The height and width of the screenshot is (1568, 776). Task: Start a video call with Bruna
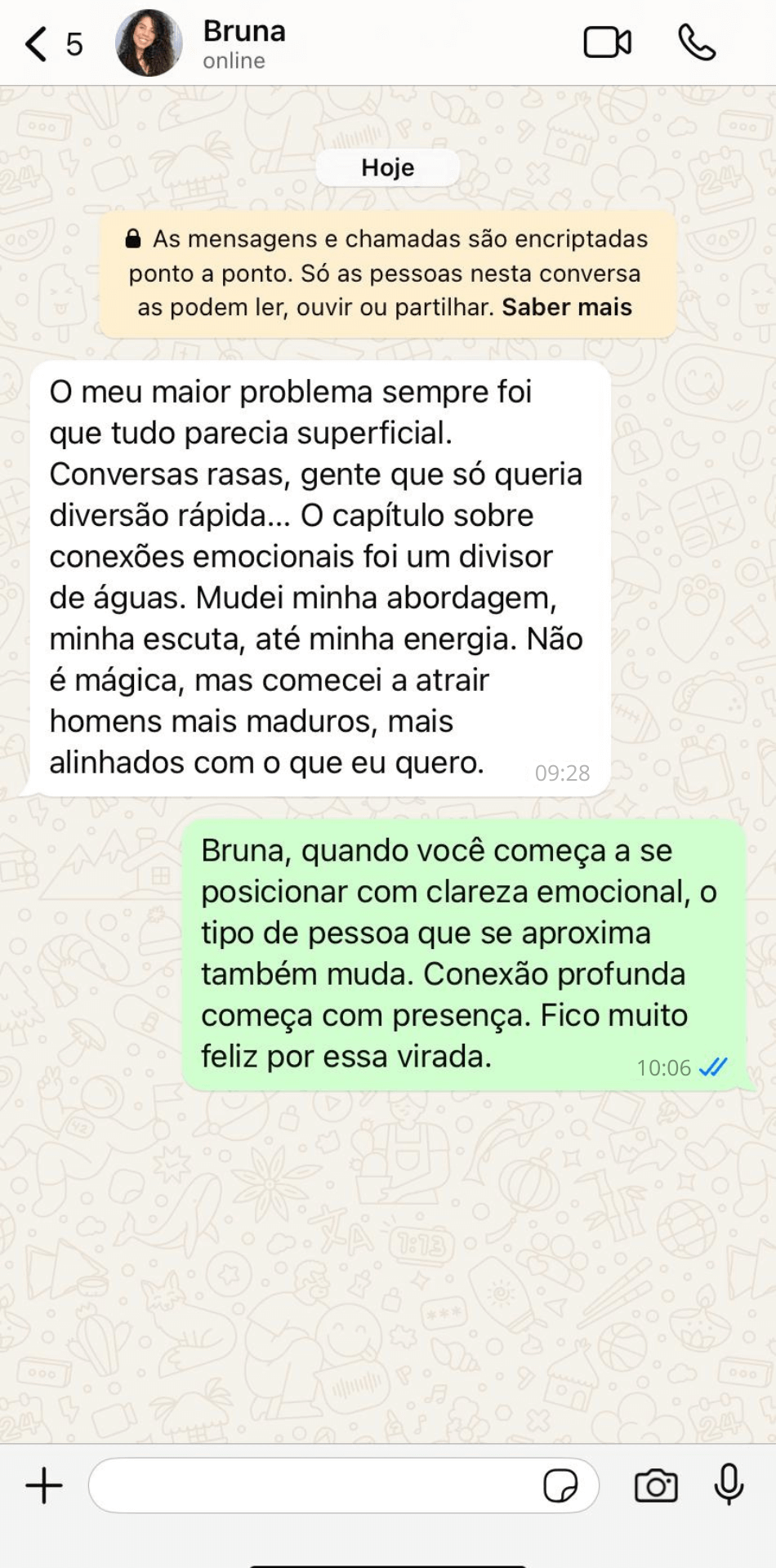[x=607, y=43]
